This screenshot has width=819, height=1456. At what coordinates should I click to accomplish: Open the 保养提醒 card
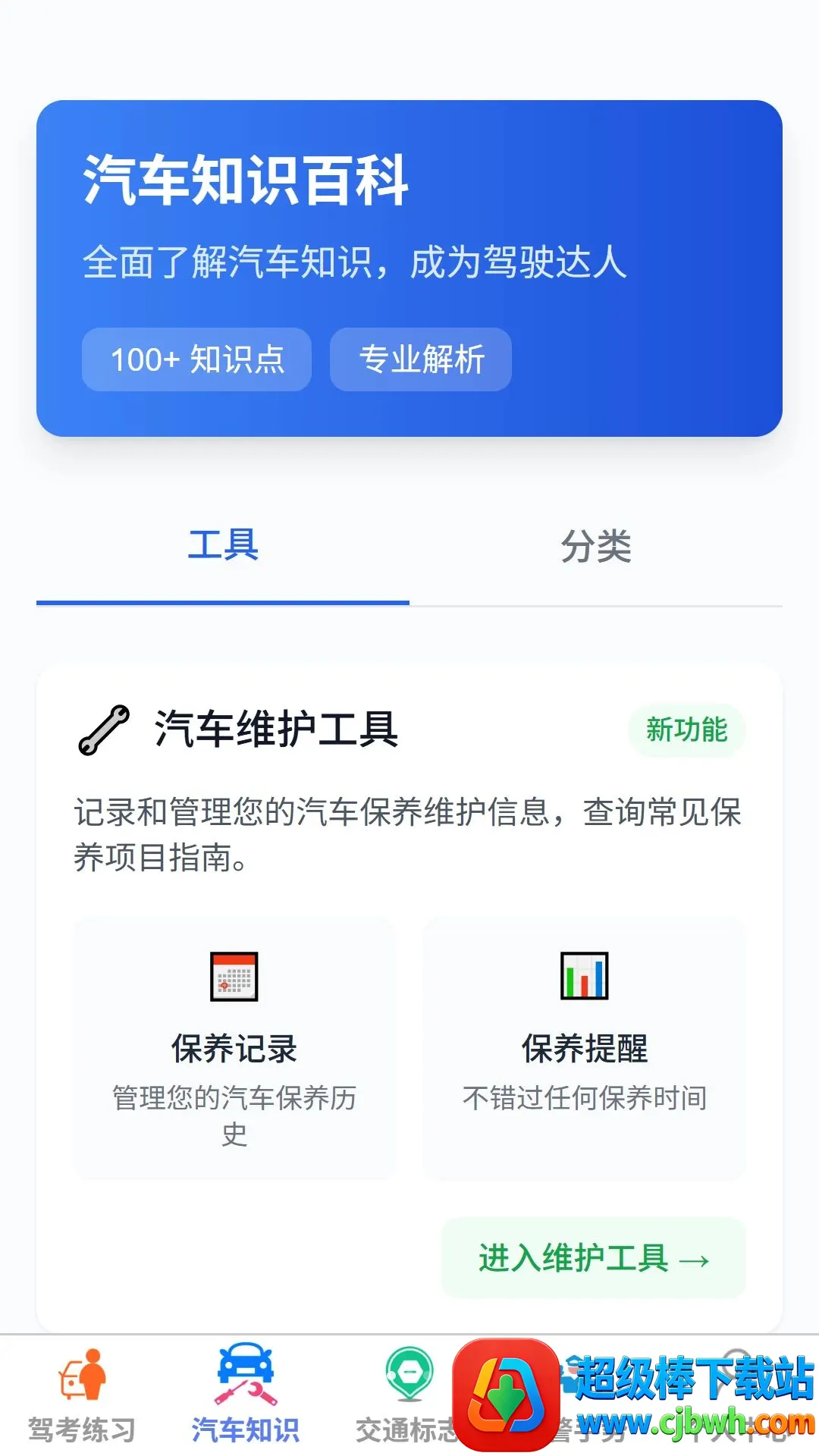[x=585, y=1050]
